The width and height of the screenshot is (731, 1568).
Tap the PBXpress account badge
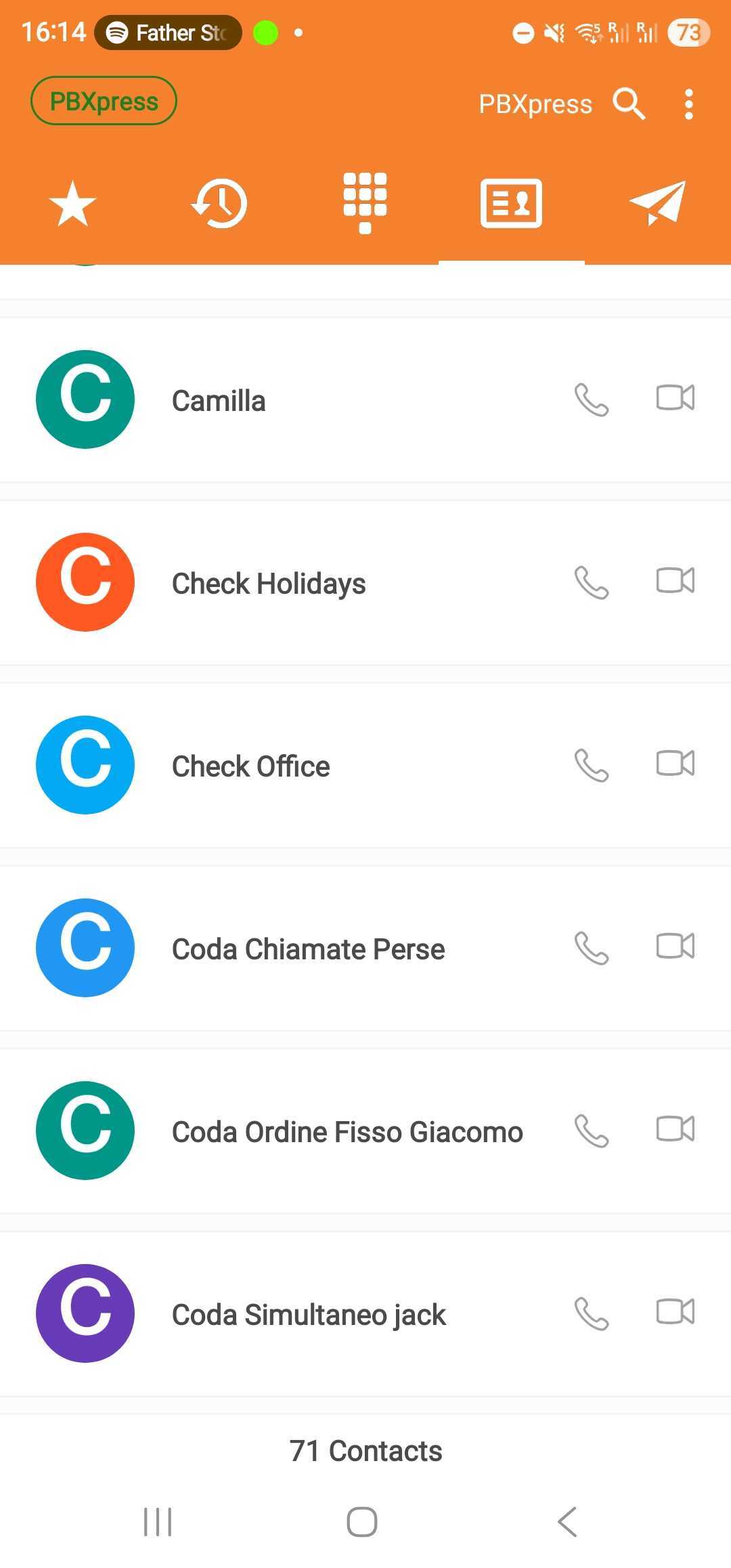(103, 100)
